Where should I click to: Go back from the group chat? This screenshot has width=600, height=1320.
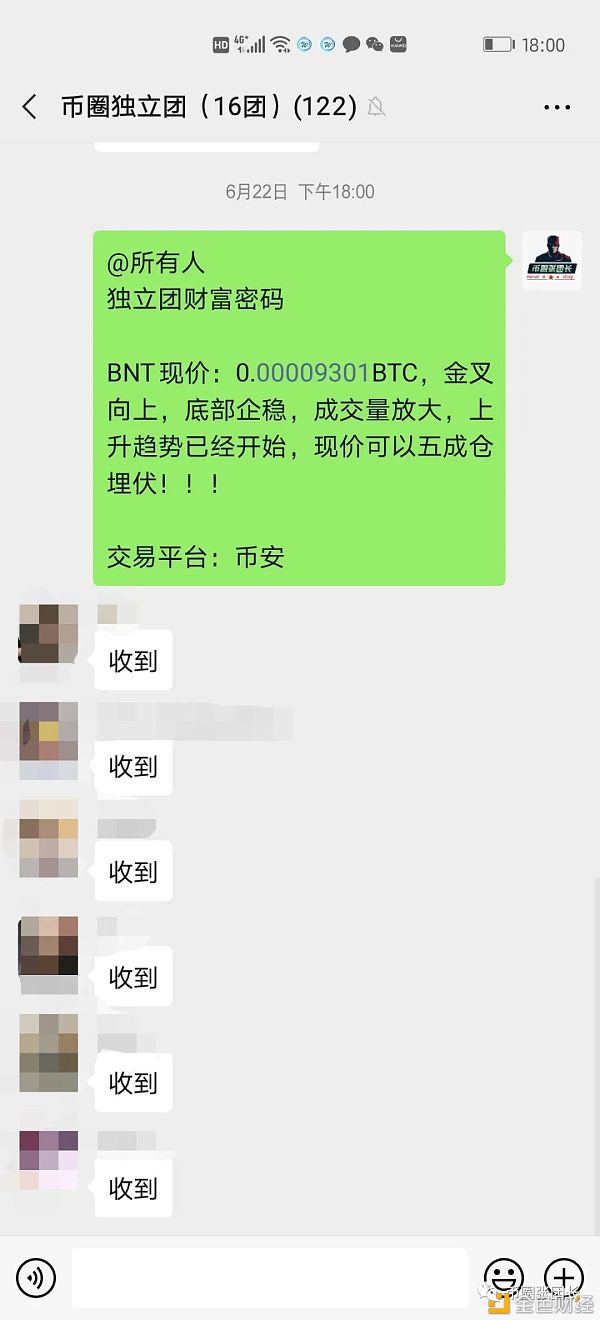[x=30, y=107]
